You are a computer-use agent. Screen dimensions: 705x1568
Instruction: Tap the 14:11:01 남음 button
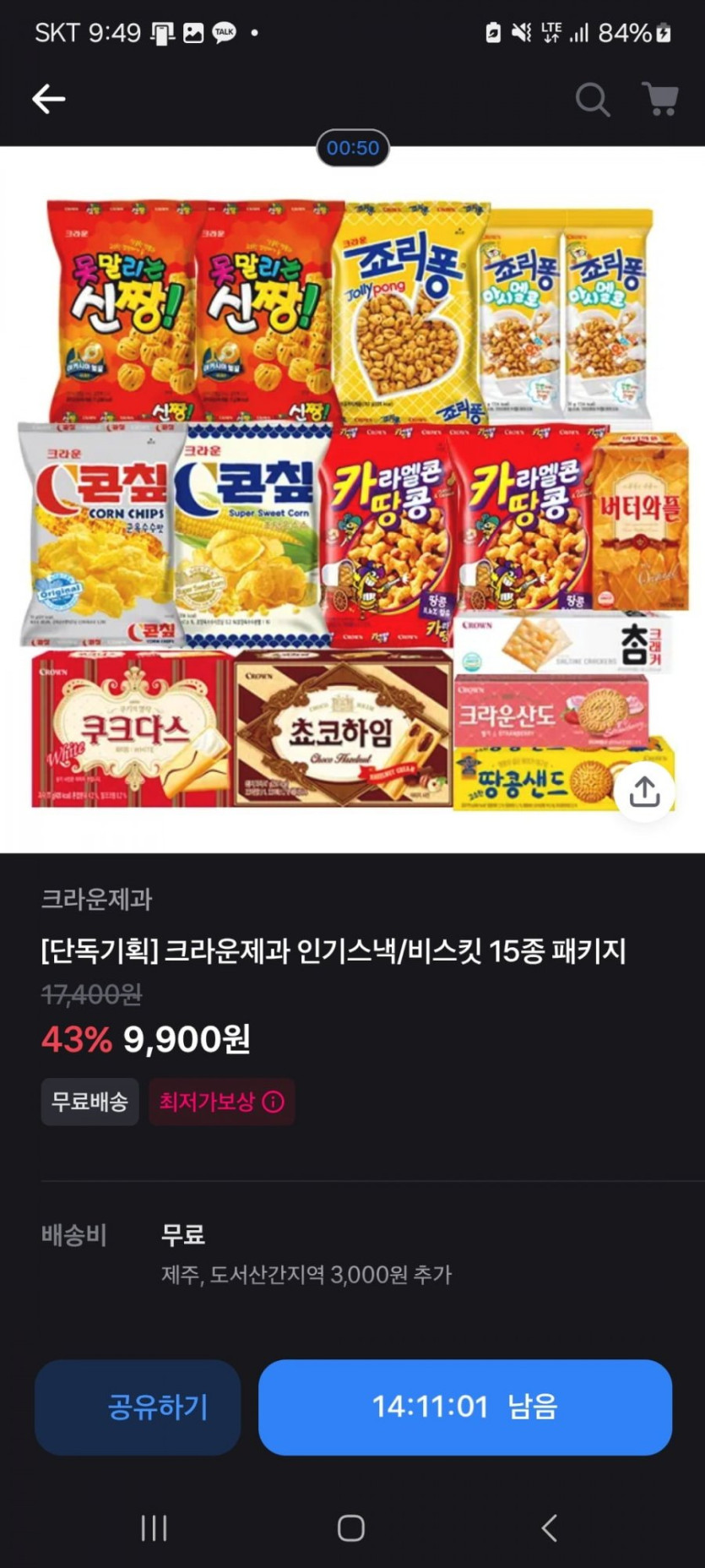(x=464, y=1407)
